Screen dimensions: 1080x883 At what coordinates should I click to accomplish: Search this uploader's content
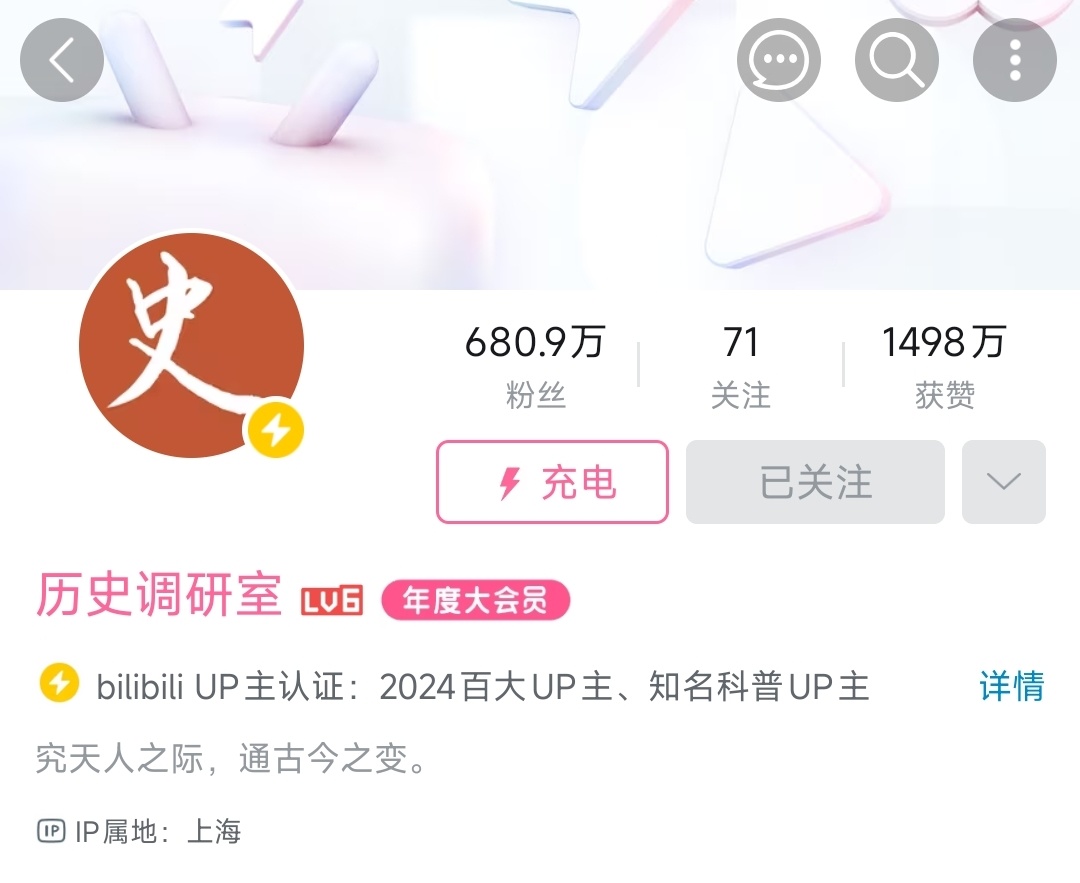pyautogui.click(x=897, y=60)
